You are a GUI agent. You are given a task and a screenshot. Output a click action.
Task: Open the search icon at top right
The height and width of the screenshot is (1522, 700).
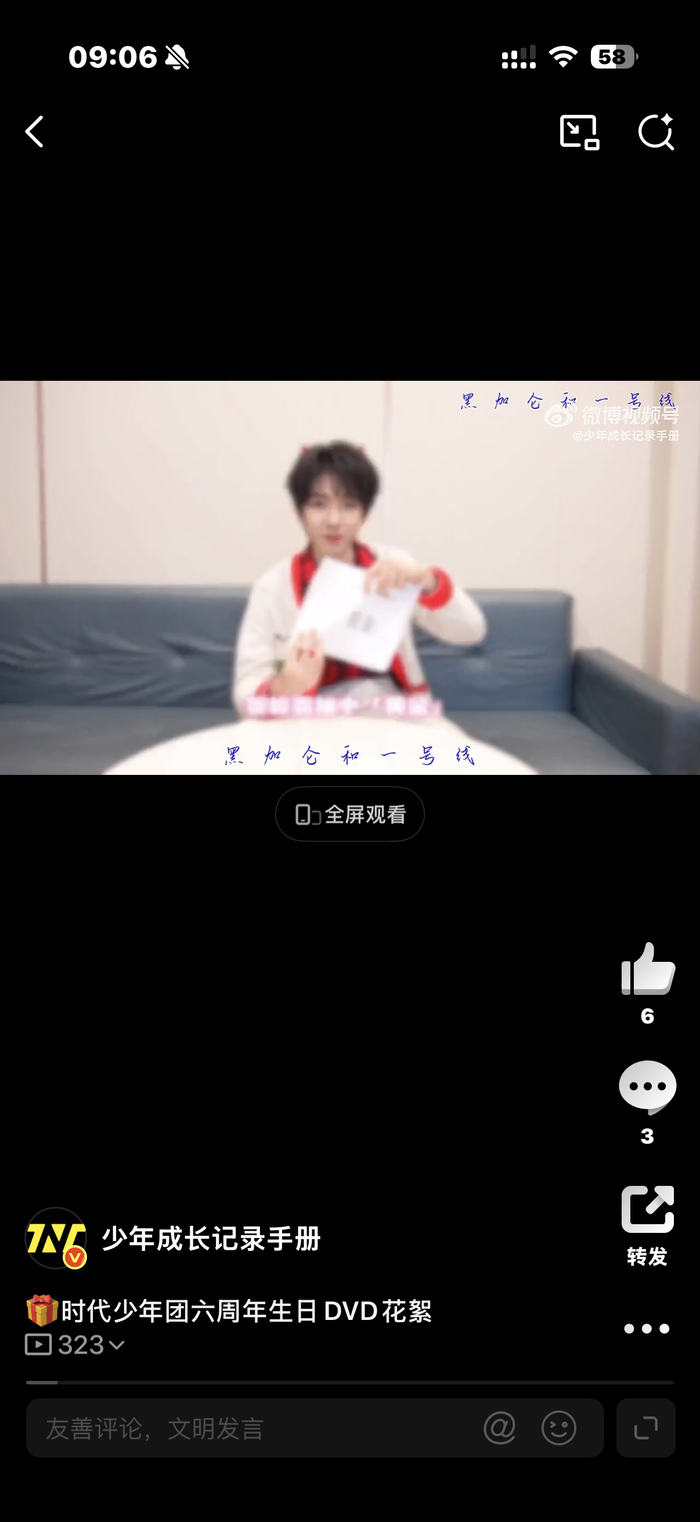pos(656,132)
